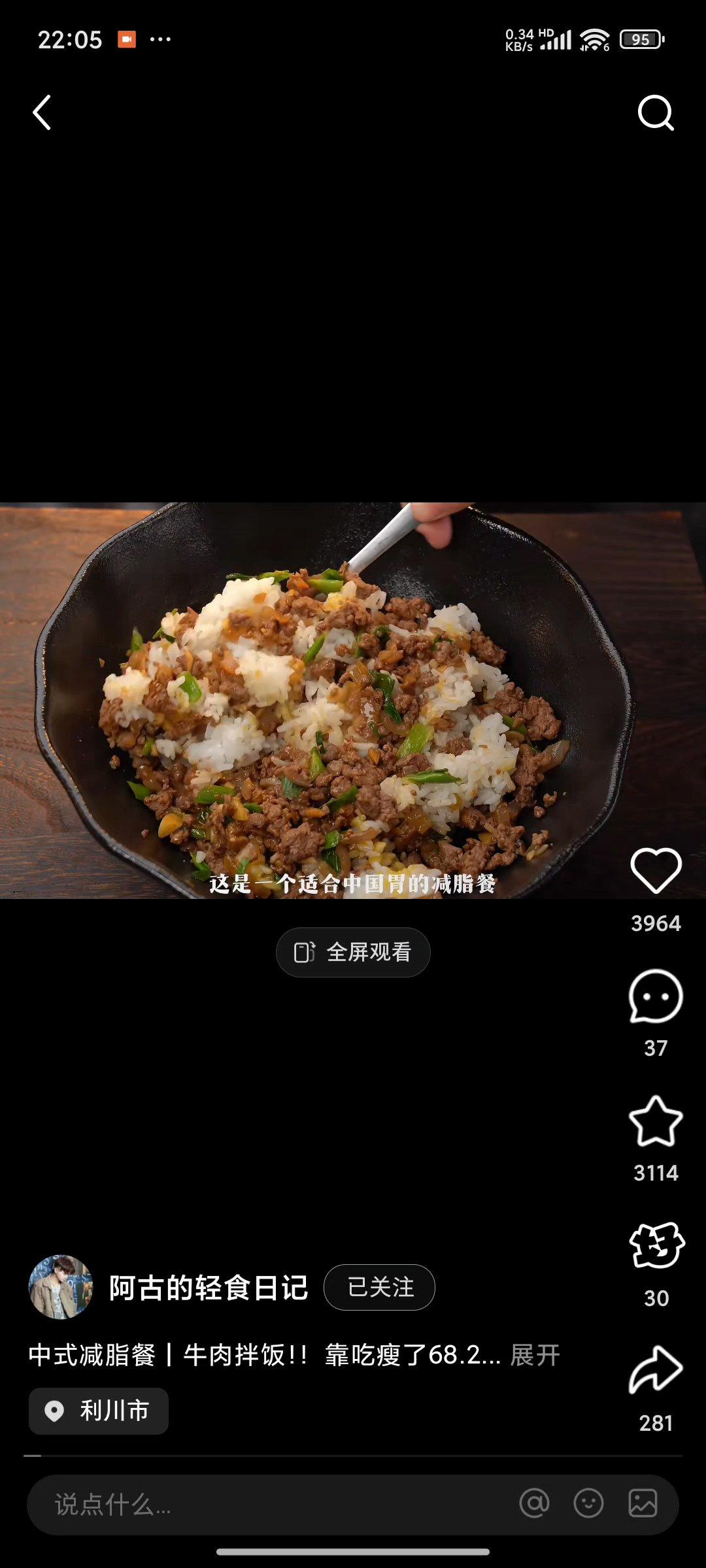706x1568 pixels.
Task: Go back using the top-left arrow
Action: 42,112
